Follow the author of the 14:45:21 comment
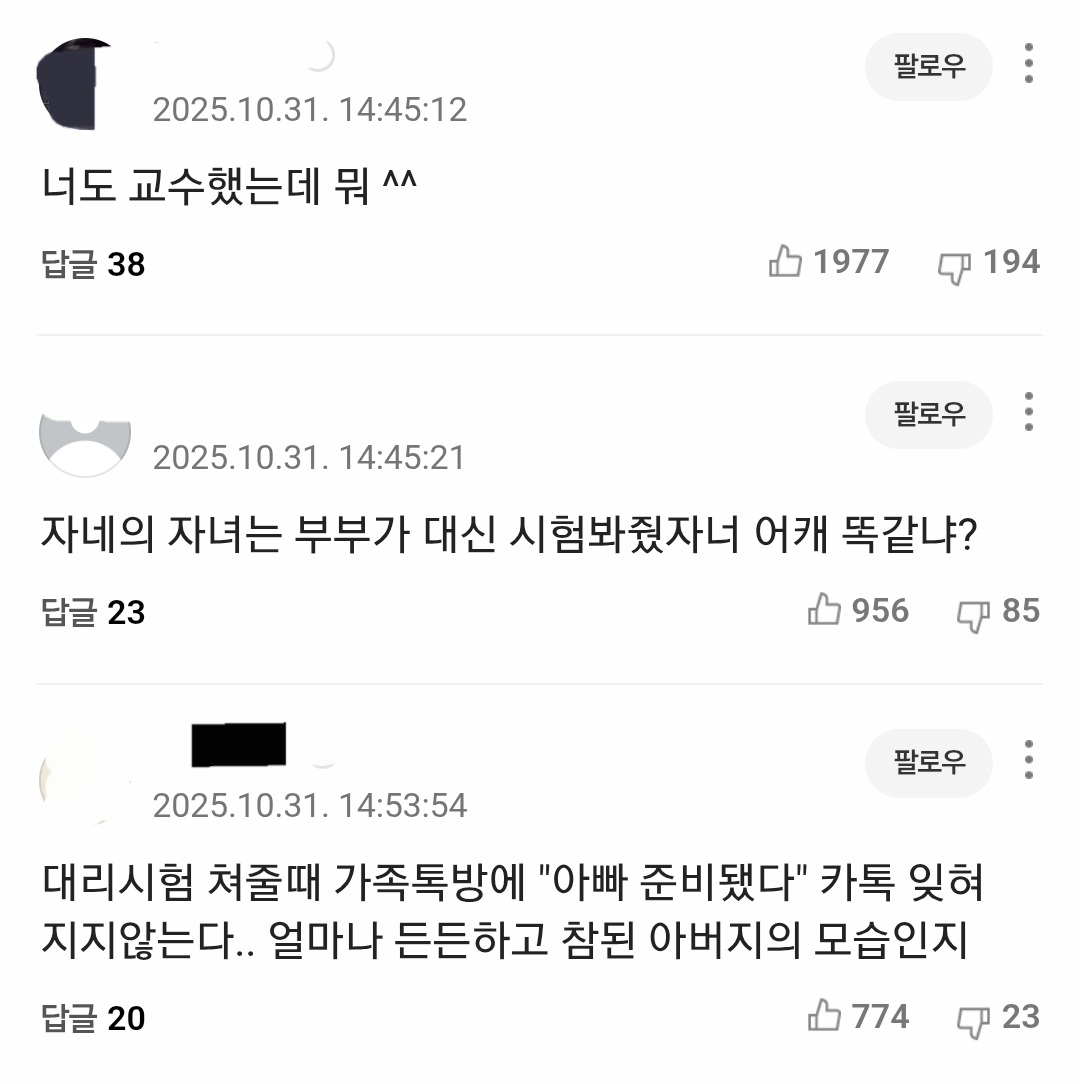The height and width of the screenshot is (1084, 1080). point(928,414)
